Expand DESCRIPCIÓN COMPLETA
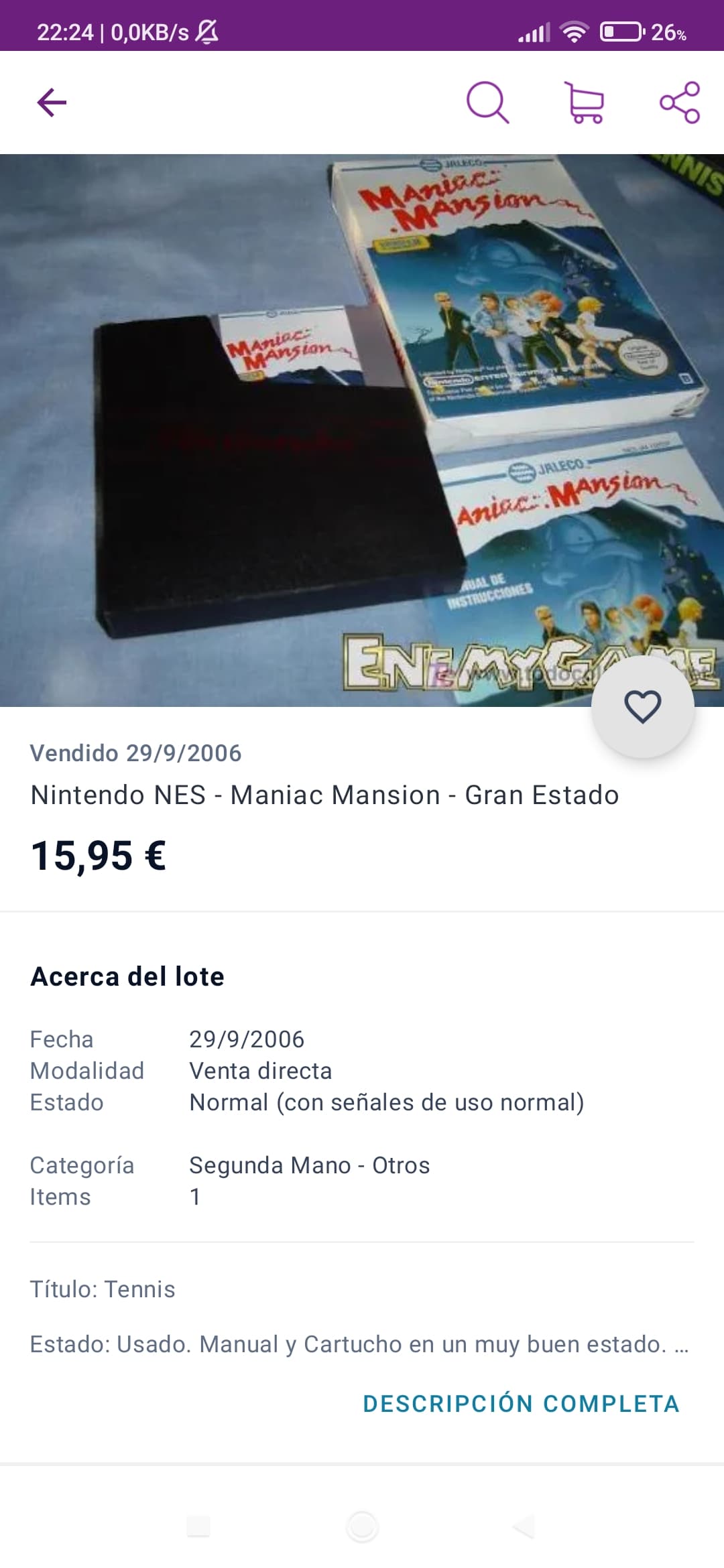This screenshot has height=1568, width=724. click(521, 1403)
